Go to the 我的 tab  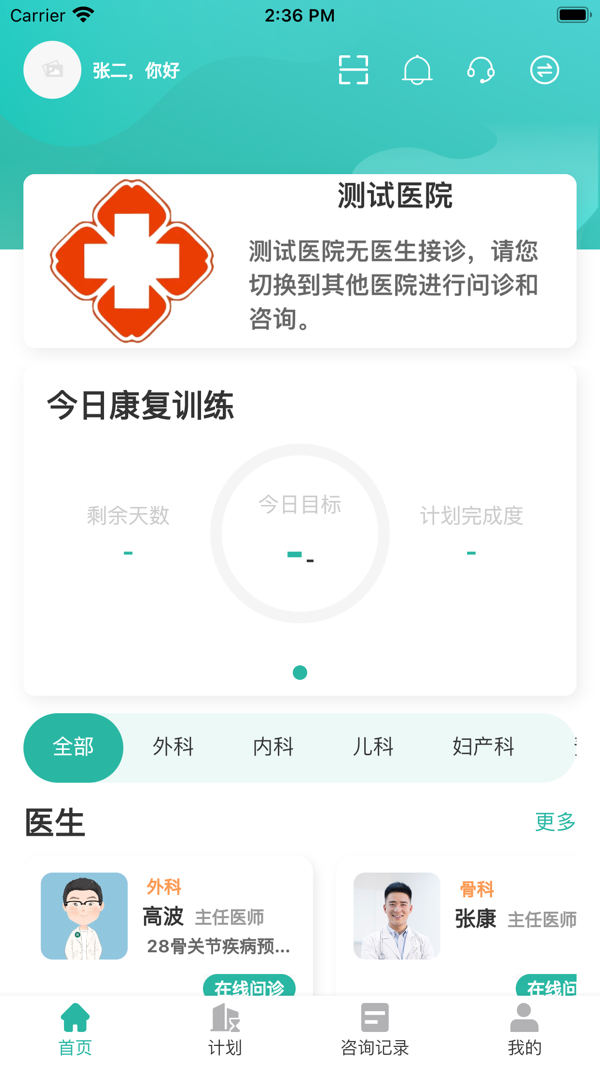(x=524, y=1030)
